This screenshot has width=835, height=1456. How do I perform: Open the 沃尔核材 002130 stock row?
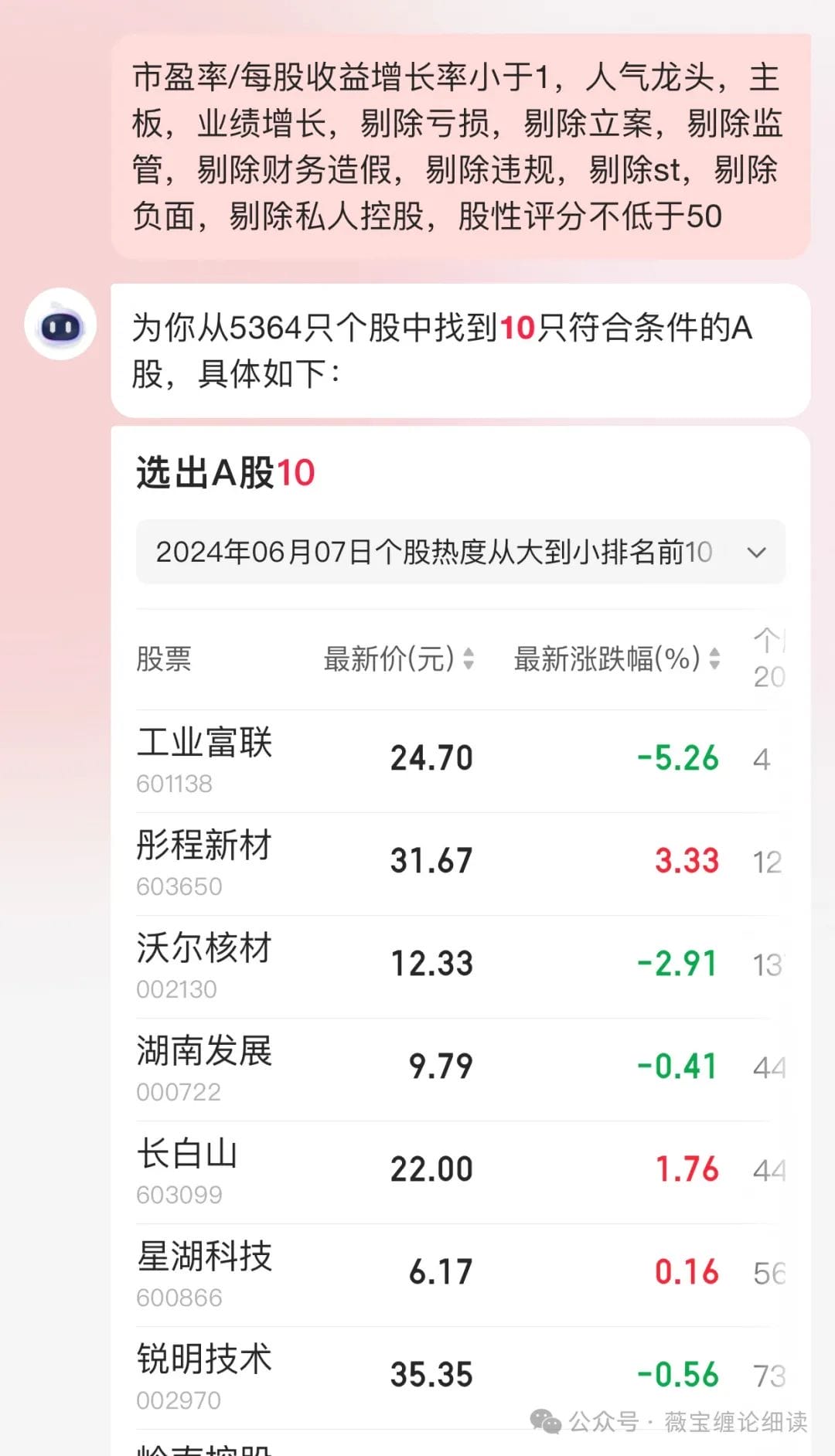point(461,966)
